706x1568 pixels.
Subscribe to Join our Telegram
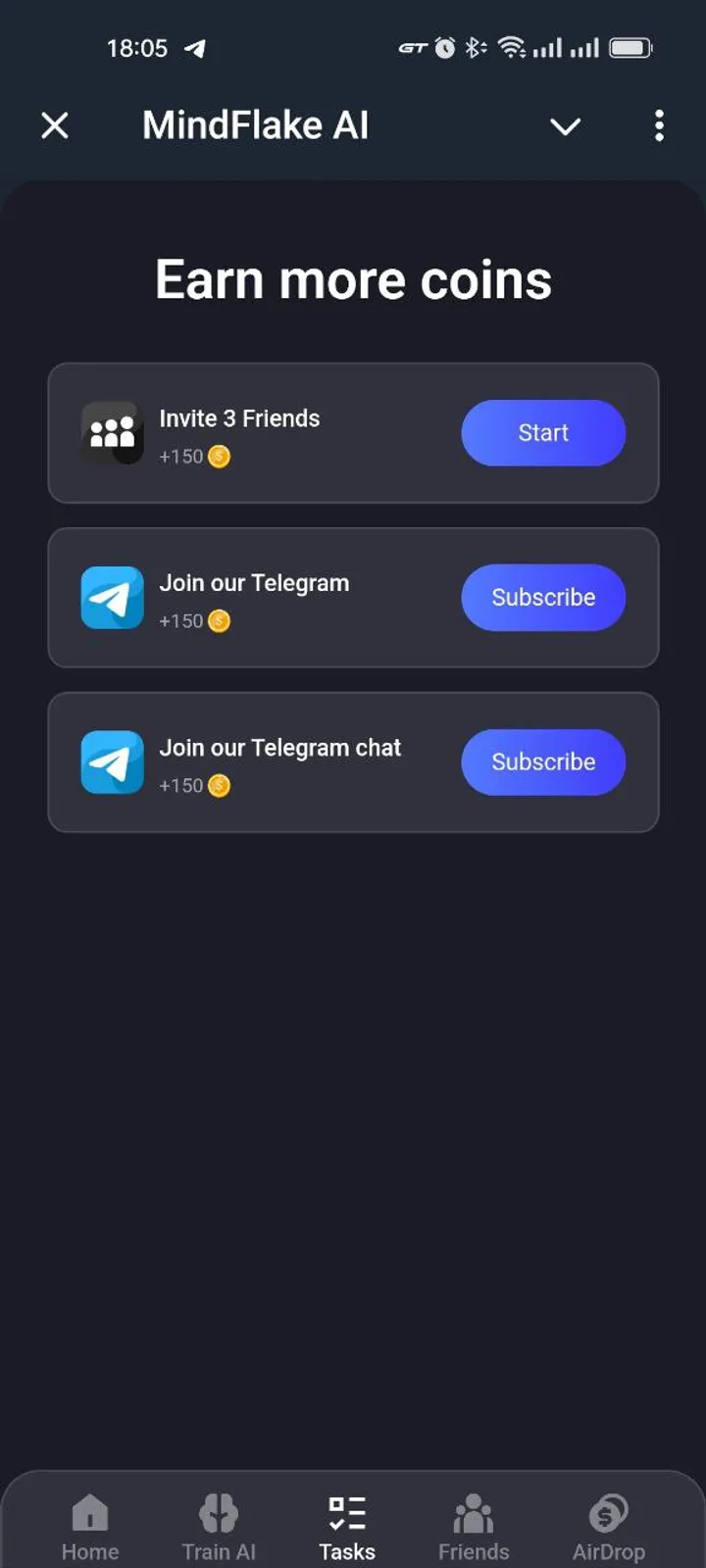click(x=543, y=597)
